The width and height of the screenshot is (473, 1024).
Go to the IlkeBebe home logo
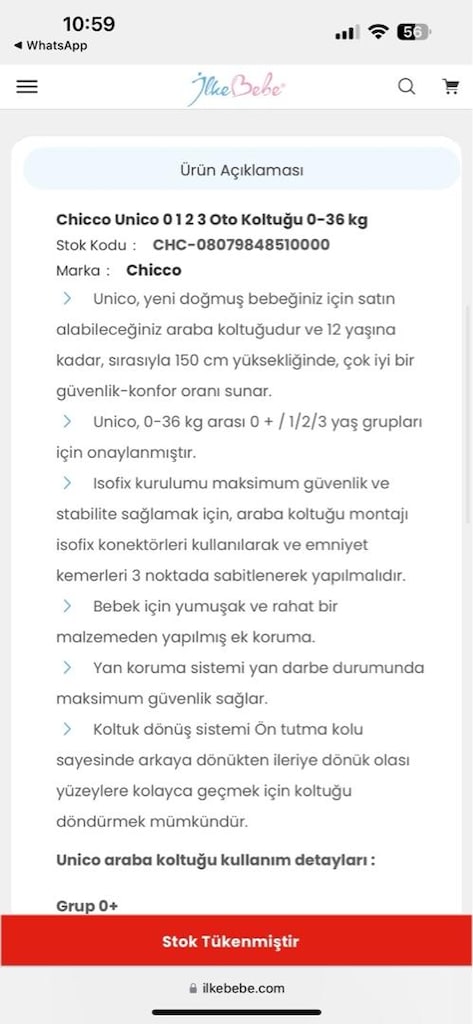point(236,88)
